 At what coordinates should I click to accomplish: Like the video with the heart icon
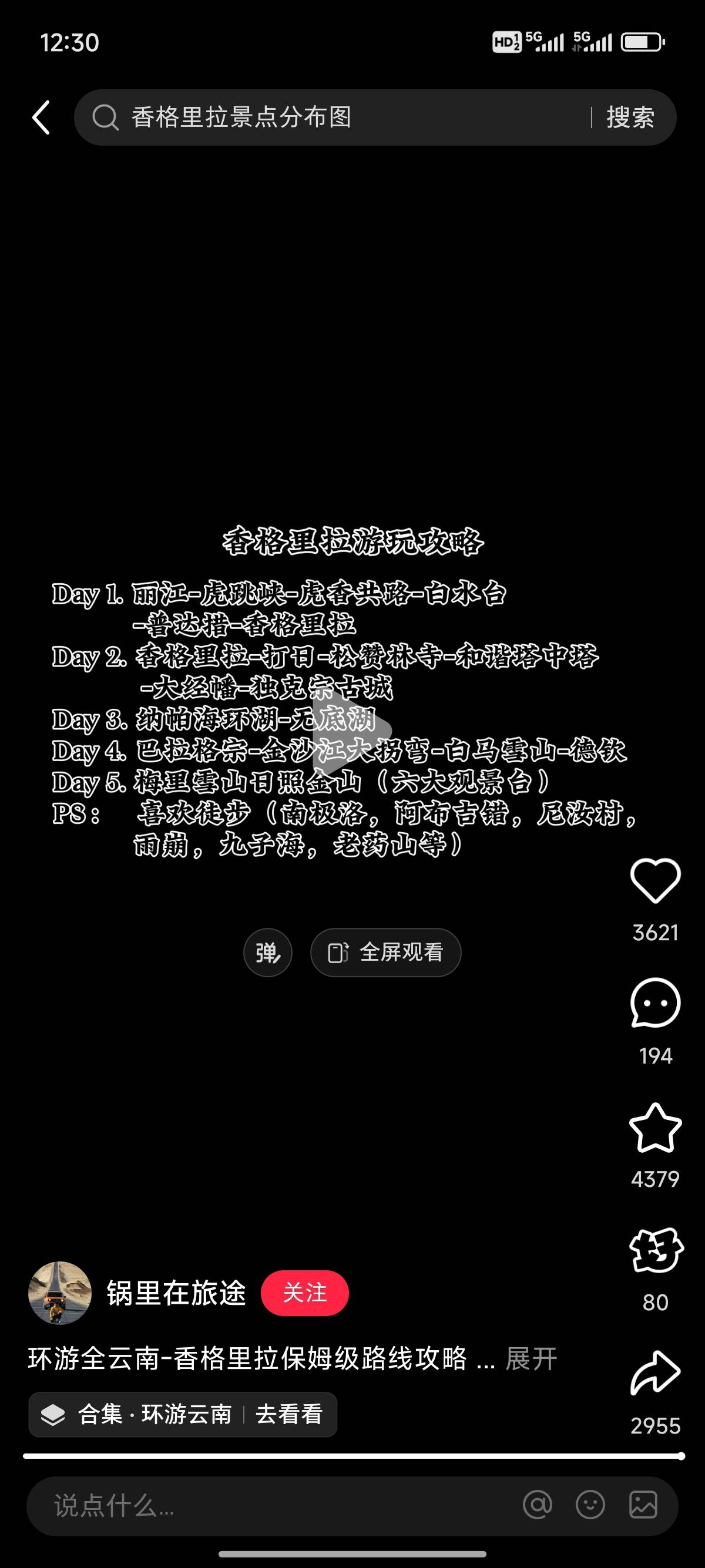[x=655, y=881]
